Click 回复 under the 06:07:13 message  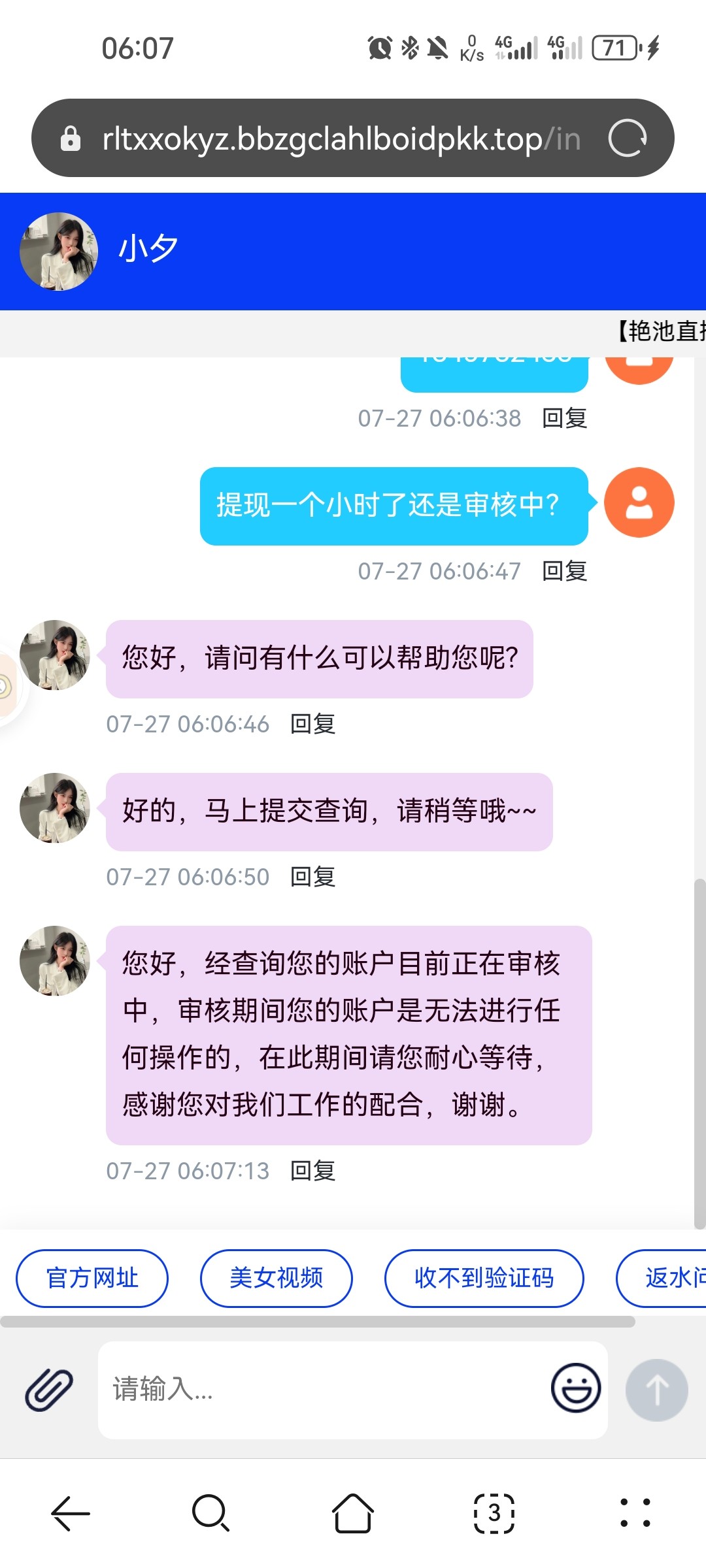tap(312, 1171)
